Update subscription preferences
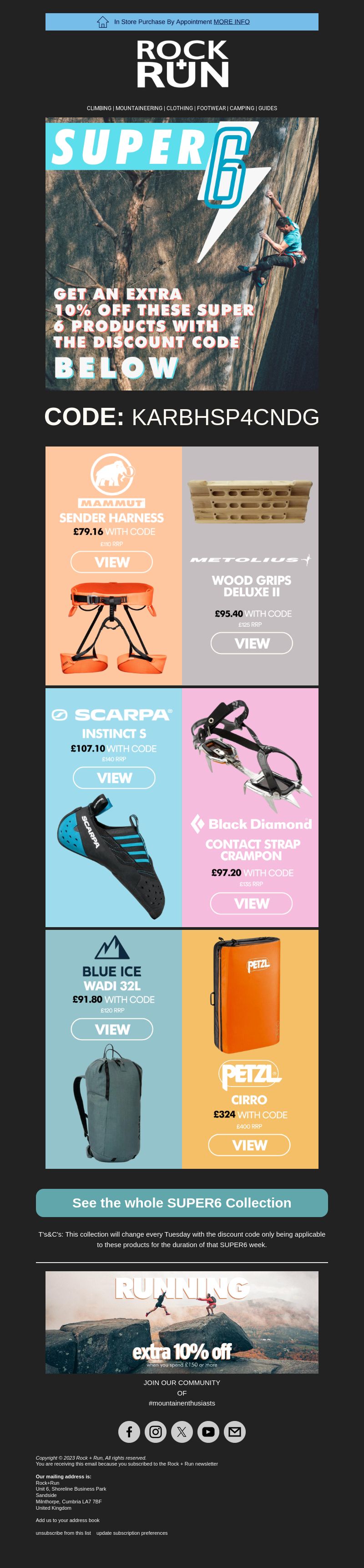This screenshot has width=364, height=1568. click(131, 1532)
